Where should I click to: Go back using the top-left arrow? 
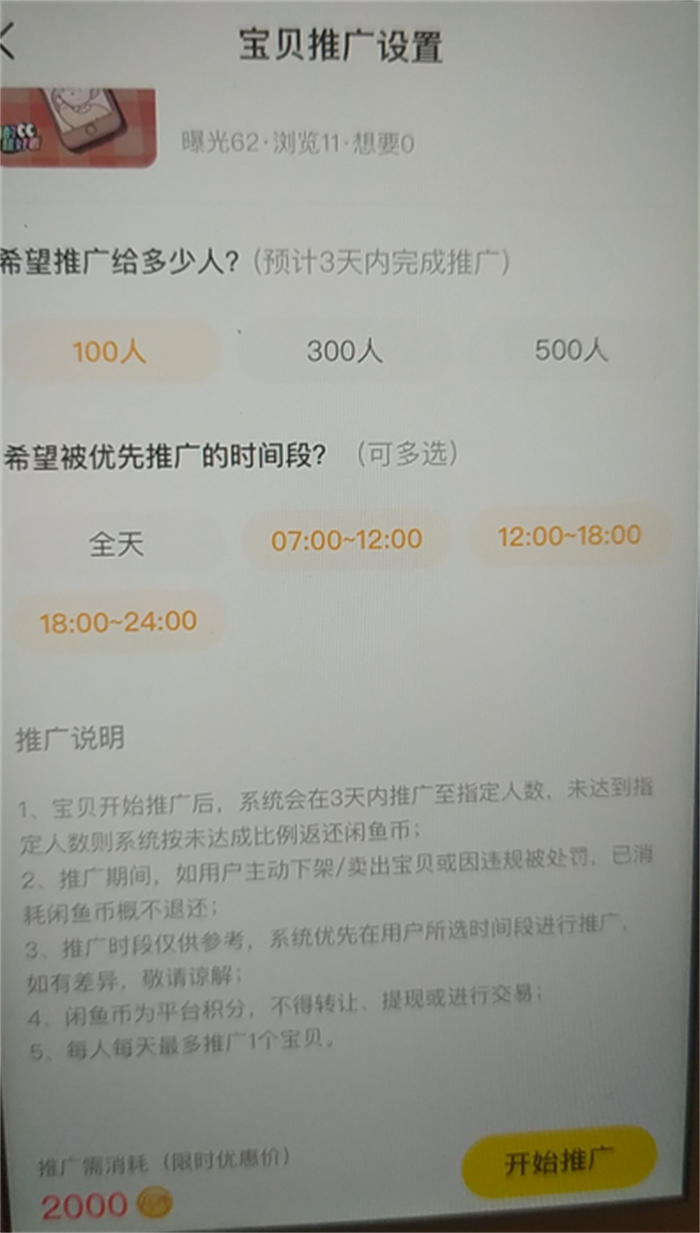click(x=8, y=42)
